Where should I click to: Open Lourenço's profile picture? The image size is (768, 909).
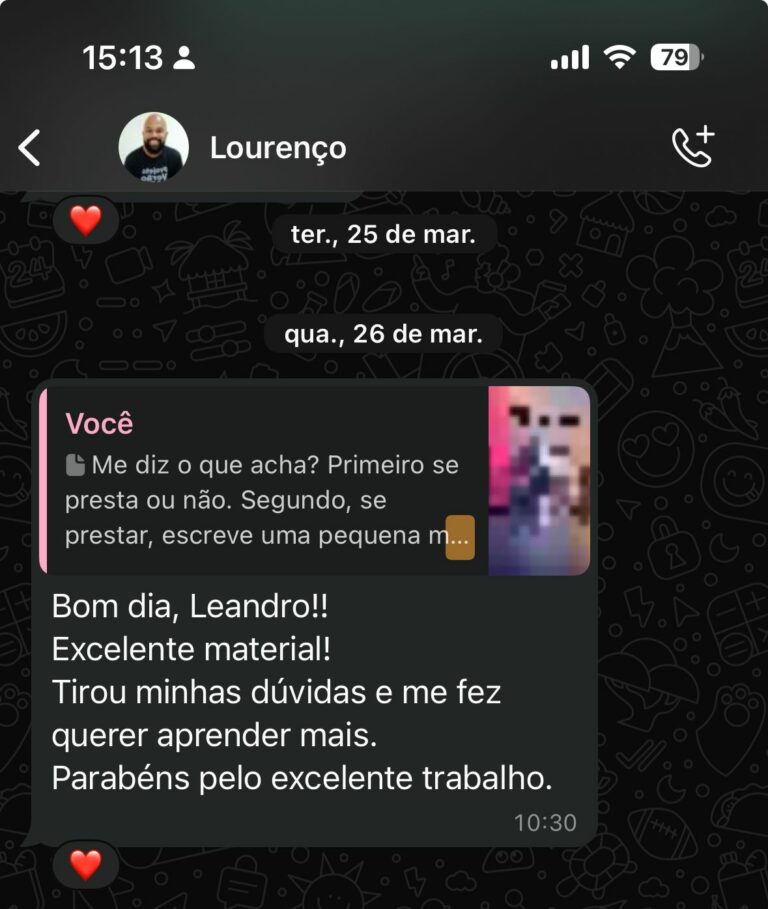(x=153, y=147)
